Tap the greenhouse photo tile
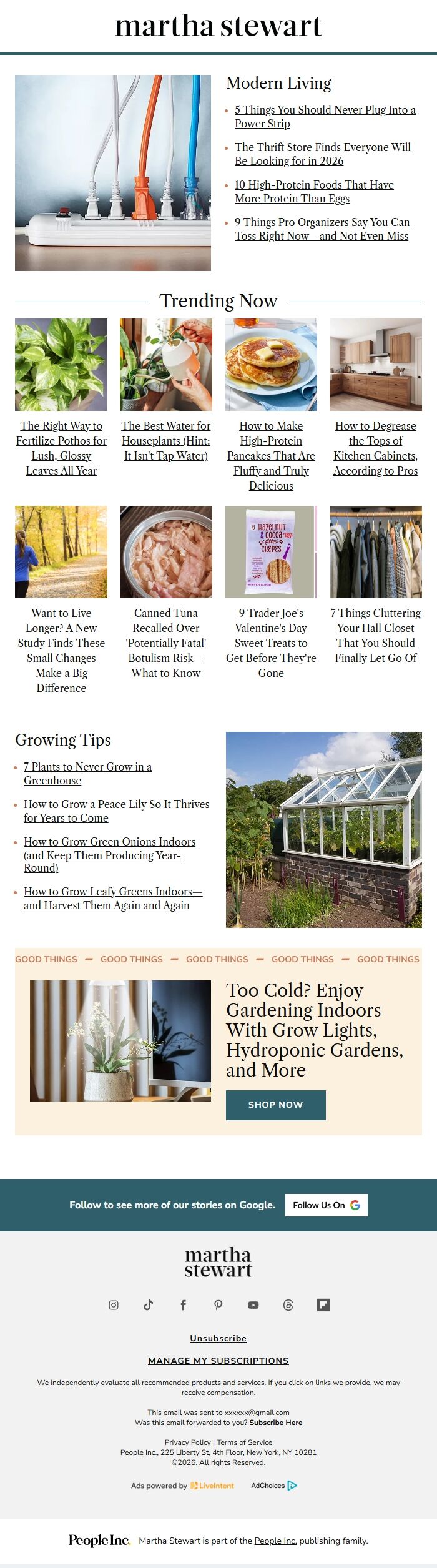Image resolution: width=437 pixels, height=1568 pixels. [x=323, y=829]
